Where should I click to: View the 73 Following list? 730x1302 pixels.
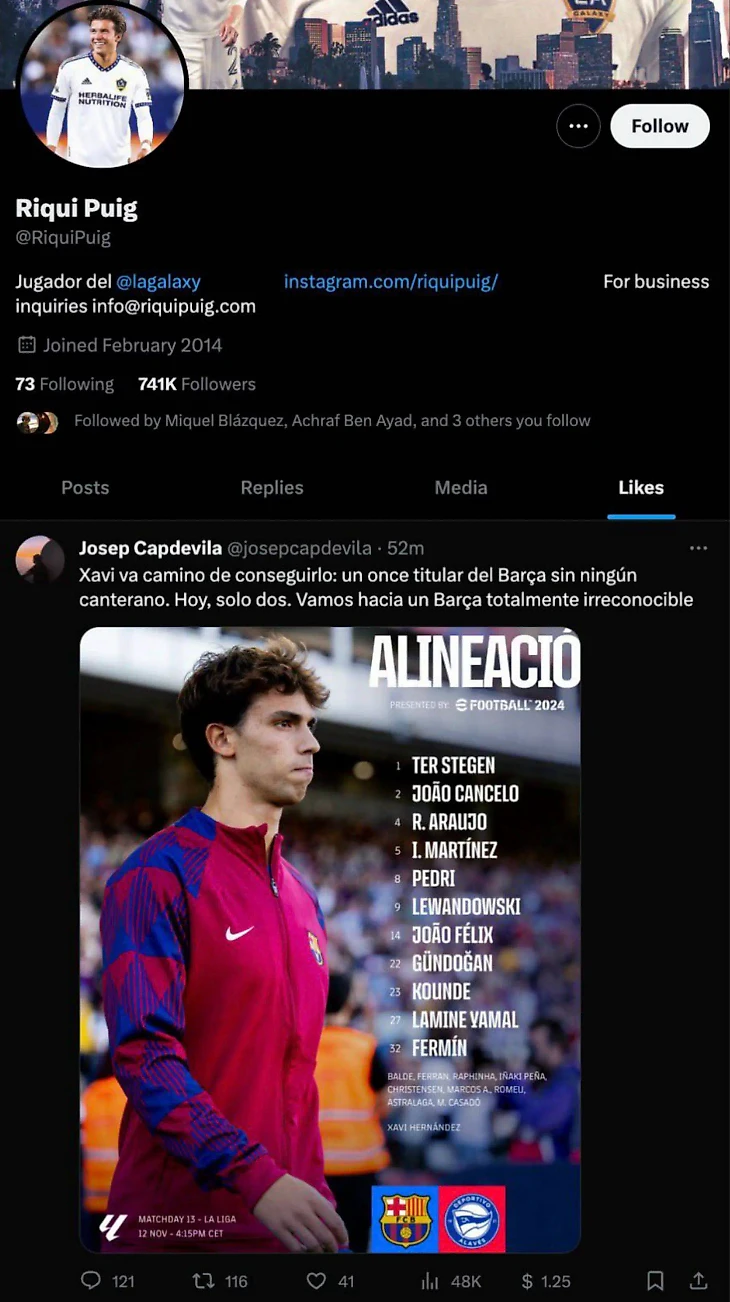(x=64, y=384)
